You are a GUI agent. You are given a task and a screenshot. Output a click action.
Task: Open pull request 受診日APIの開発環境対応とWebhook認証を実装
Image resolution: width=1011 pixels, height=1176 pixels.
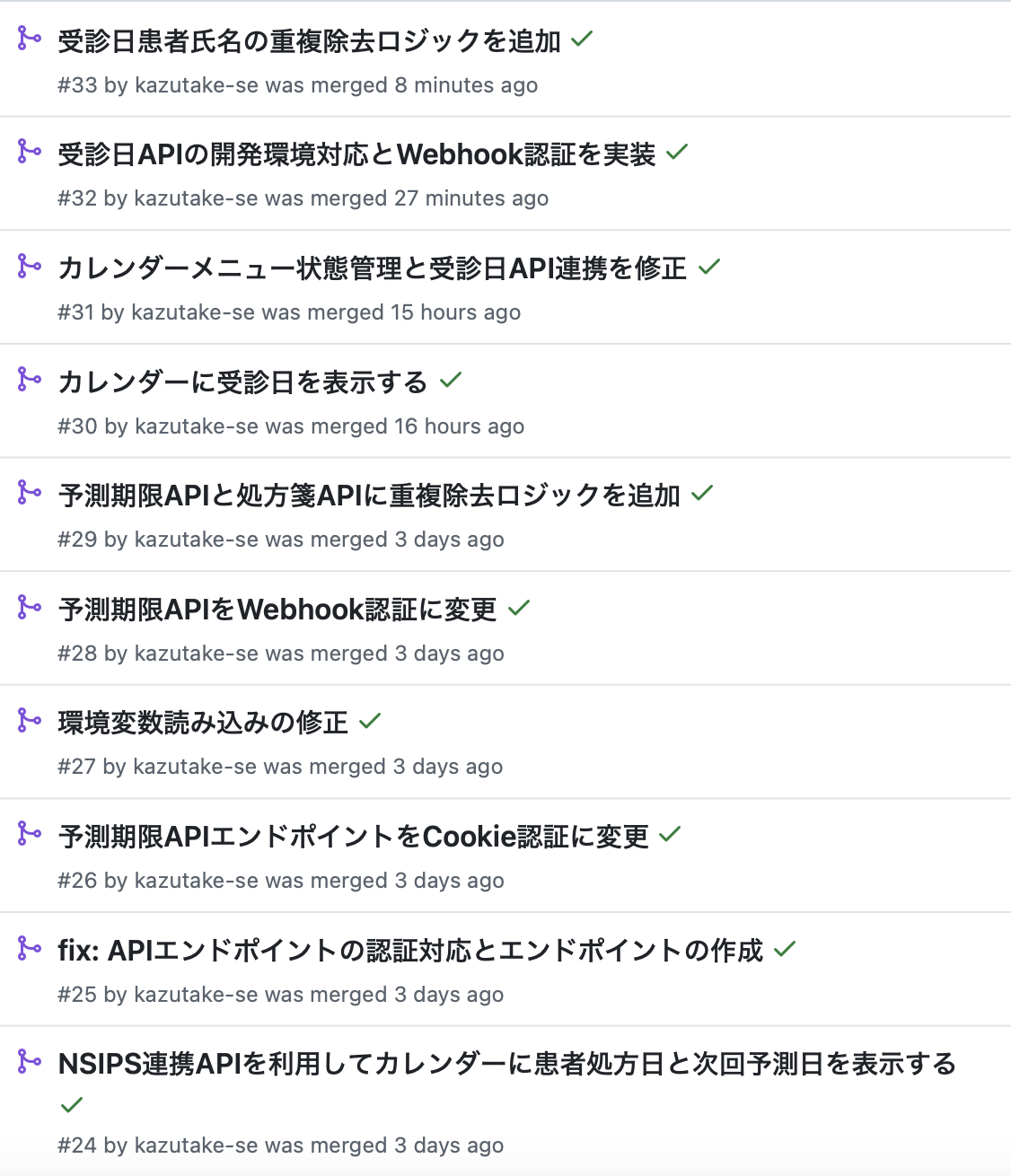coord(356,155)
